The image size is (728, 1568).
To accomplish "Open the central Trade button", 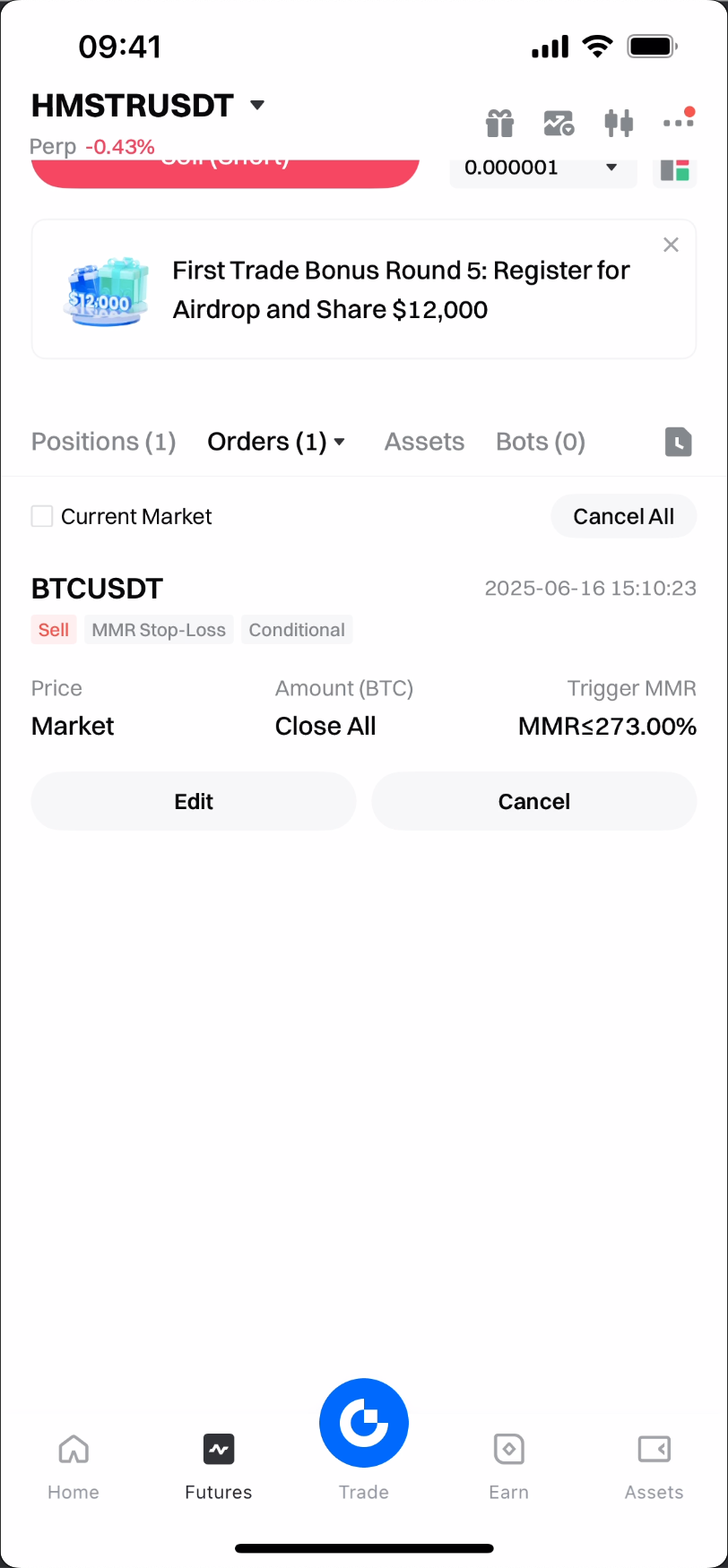I will pos(364,1425).
